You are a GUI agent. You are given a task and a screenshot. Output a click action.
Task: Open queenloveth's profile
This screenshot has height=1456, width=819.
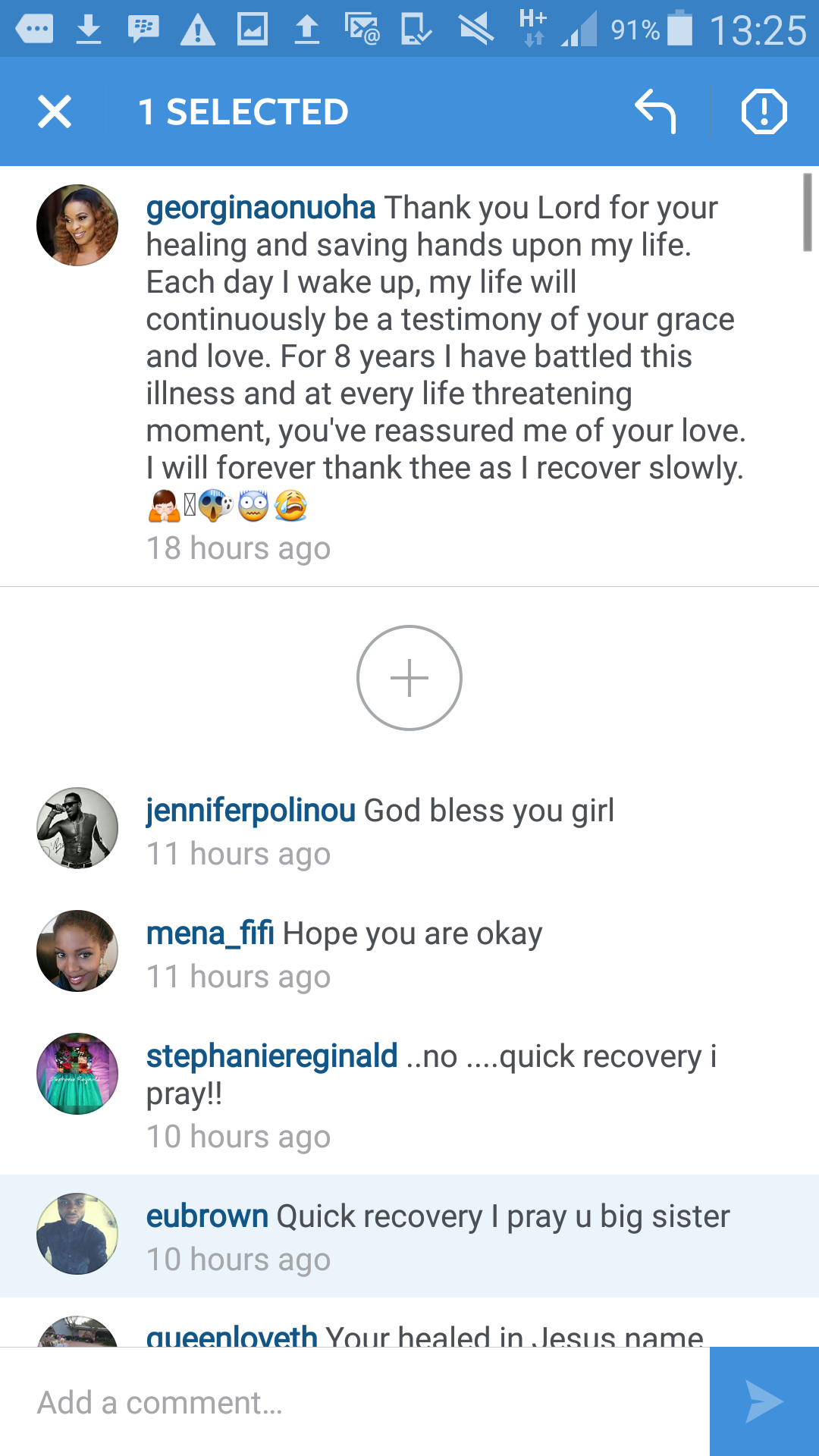coord(231,1336)
